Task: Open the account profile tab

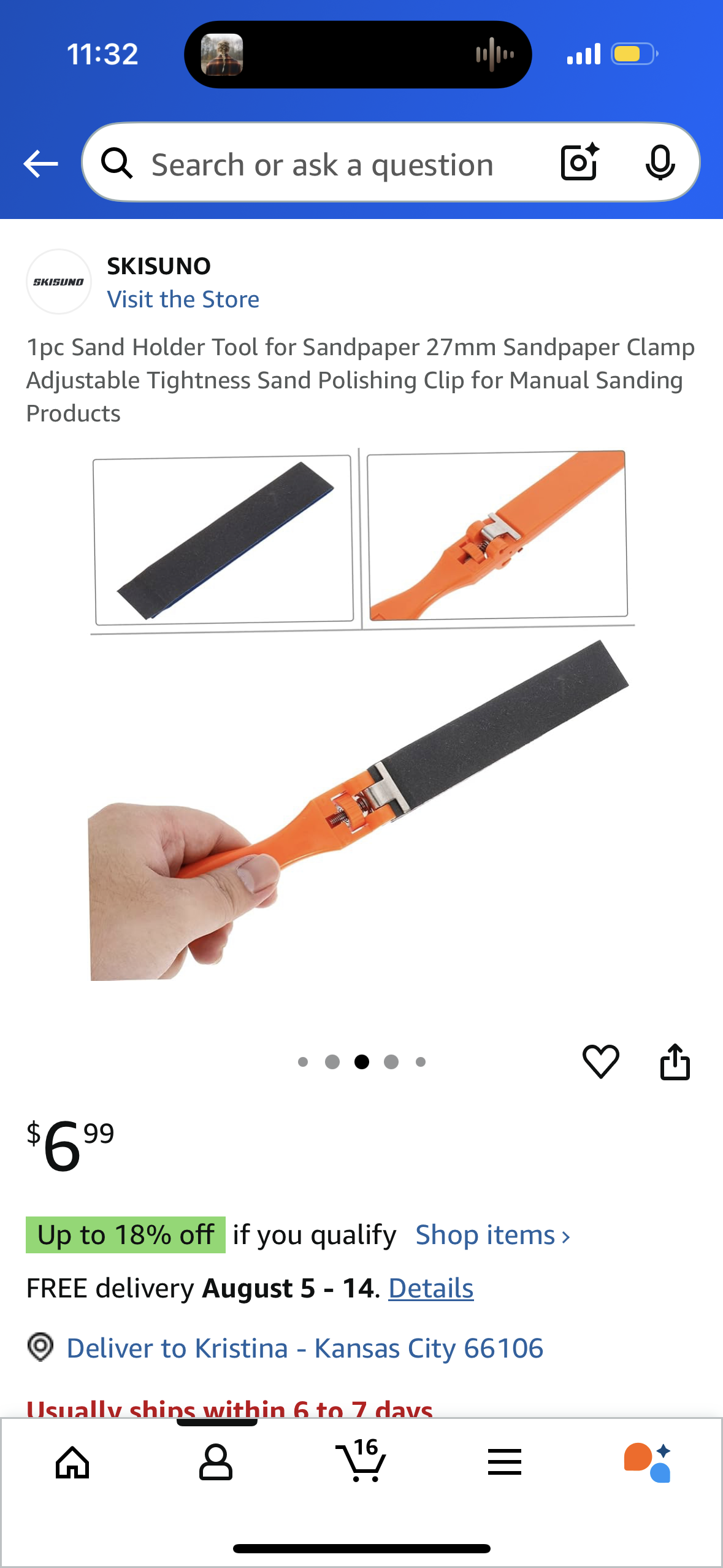Action: (x=216, y=1462)
